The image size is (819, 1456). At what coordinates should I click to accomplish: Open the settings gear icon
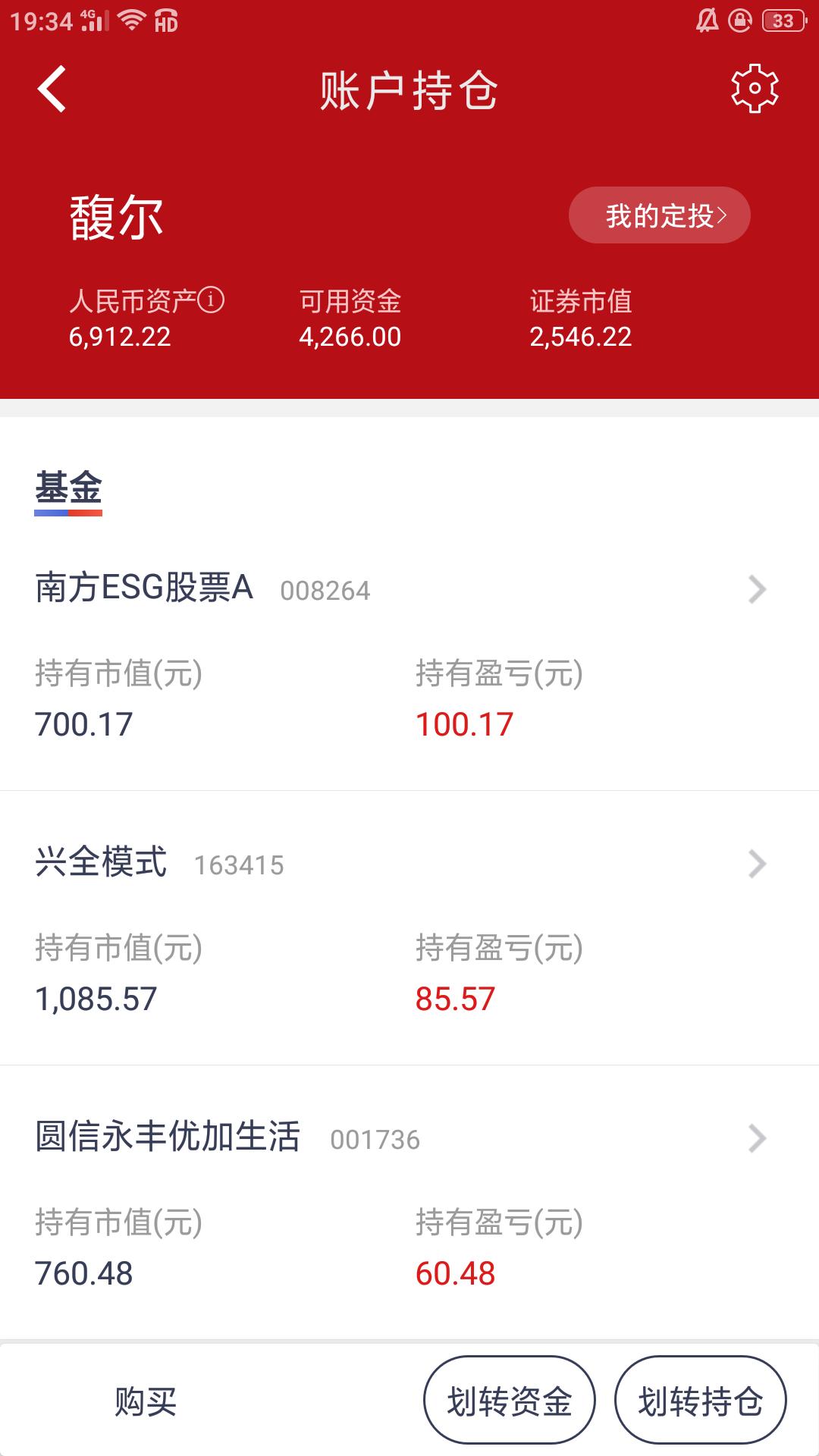tap(753, 89)
